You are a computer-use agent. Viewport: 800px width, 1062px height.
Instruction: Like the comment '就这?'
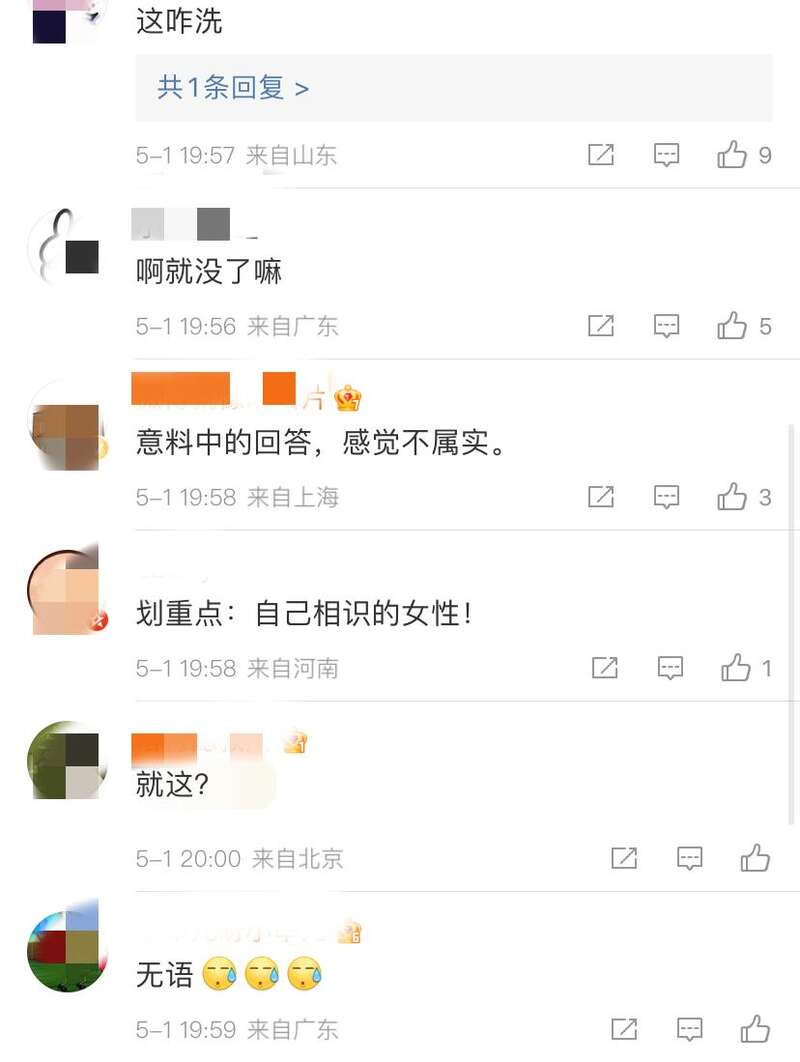point(756,858)
